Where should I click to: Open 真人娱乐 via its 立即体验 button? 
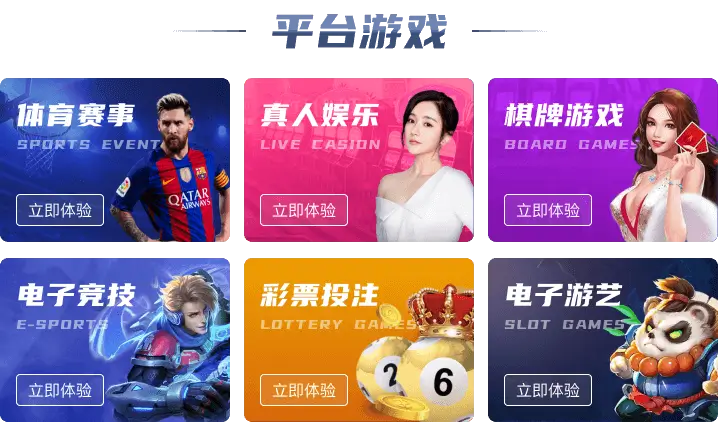click(304, 210)
